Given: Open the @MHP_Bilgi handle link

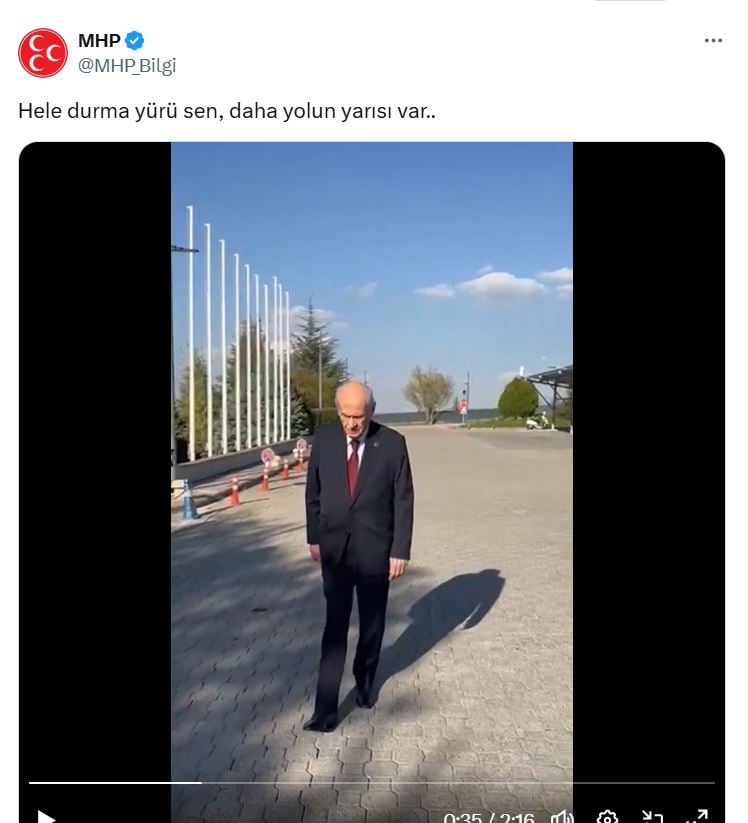Looking at the screenshot, I should (x=127, y=65).
